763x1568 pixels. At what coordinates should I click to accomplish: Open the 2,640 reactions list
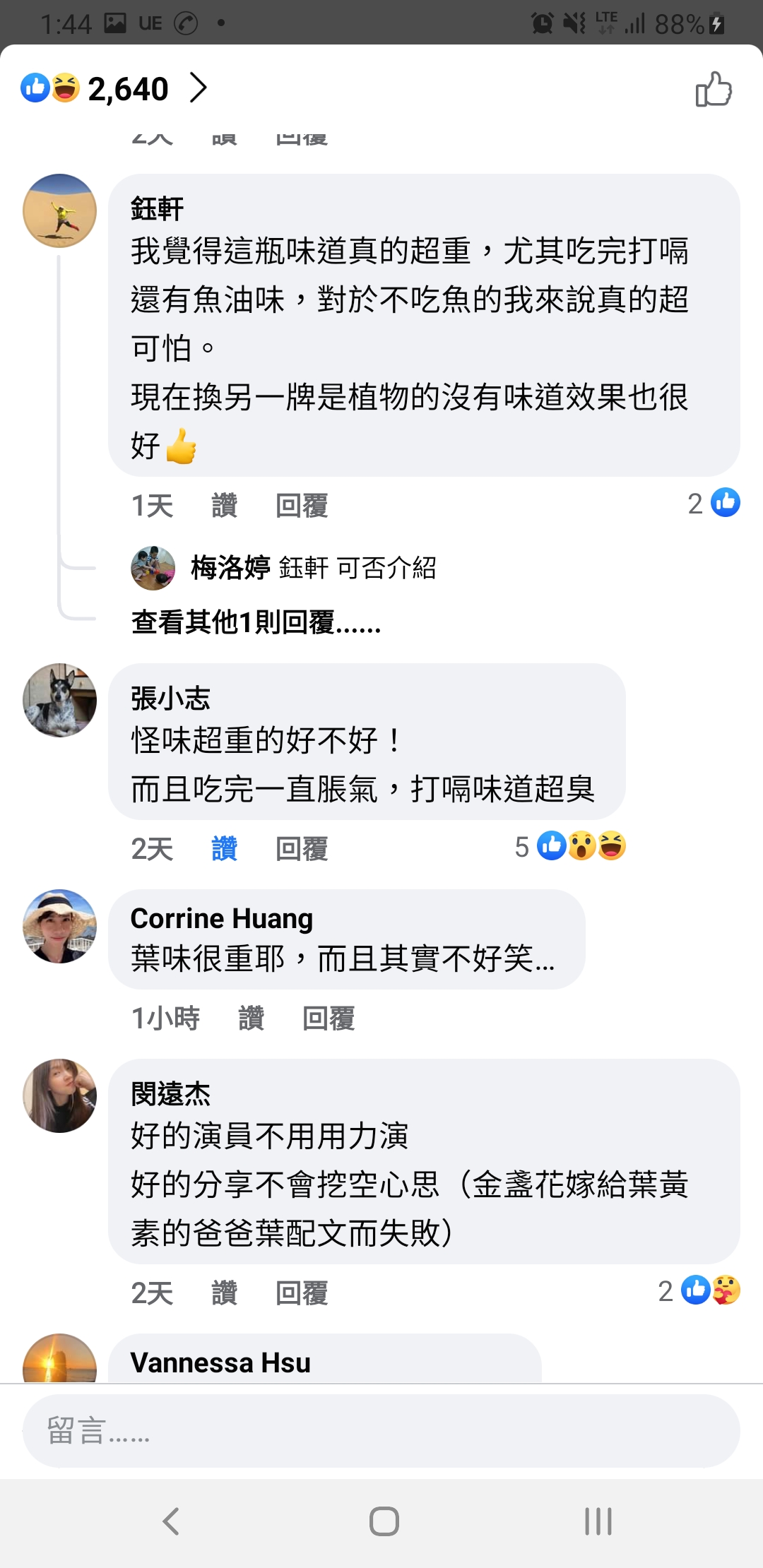click(114, 88)
